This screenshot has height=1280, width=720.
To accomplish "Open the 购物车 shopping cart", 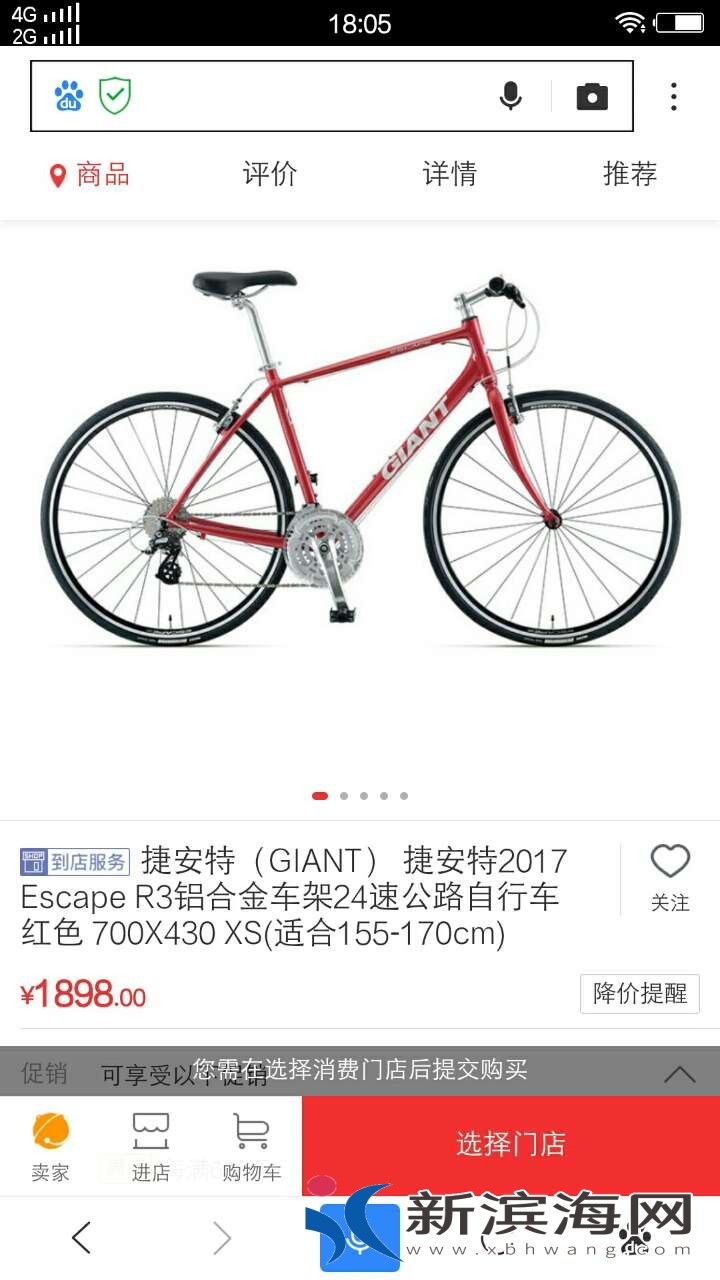I will [x=251, y=1146].
